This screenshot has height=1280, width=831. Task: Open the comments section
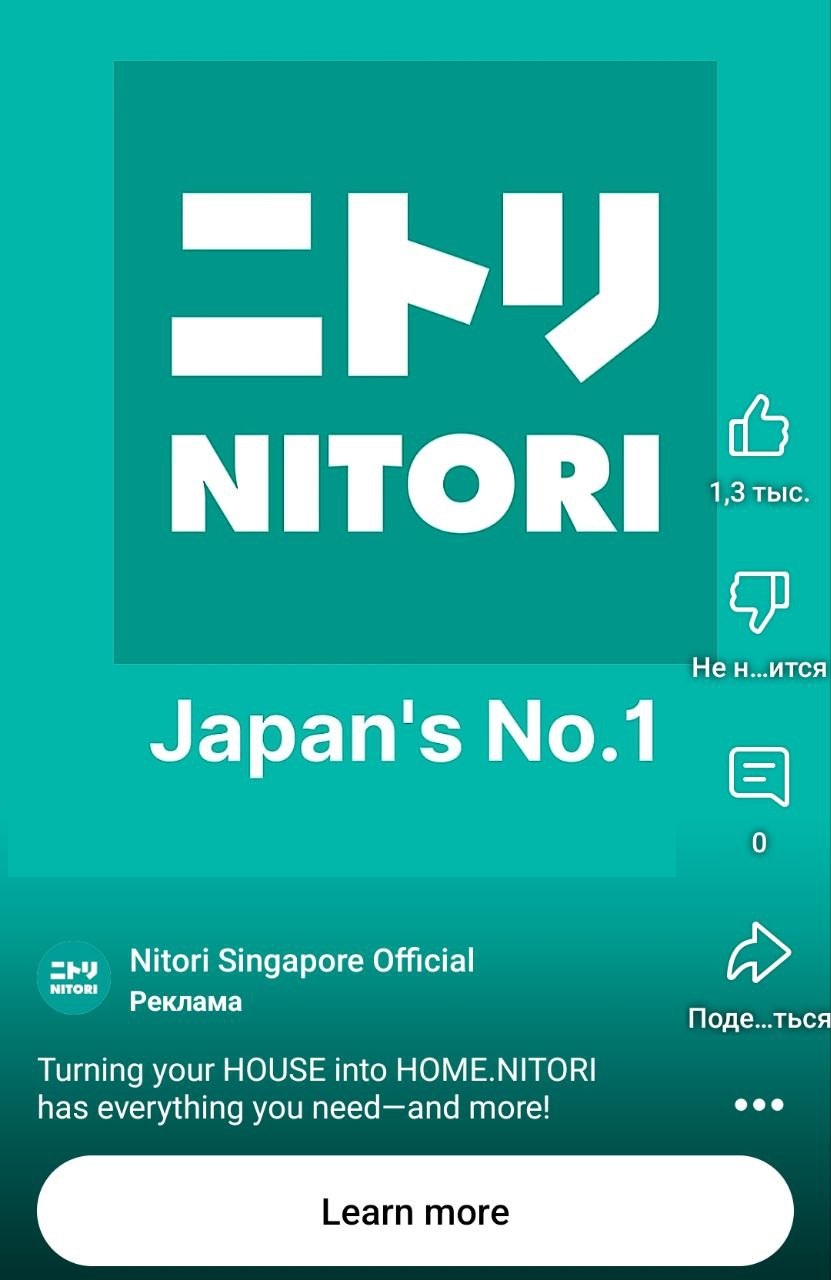(758, 777)
